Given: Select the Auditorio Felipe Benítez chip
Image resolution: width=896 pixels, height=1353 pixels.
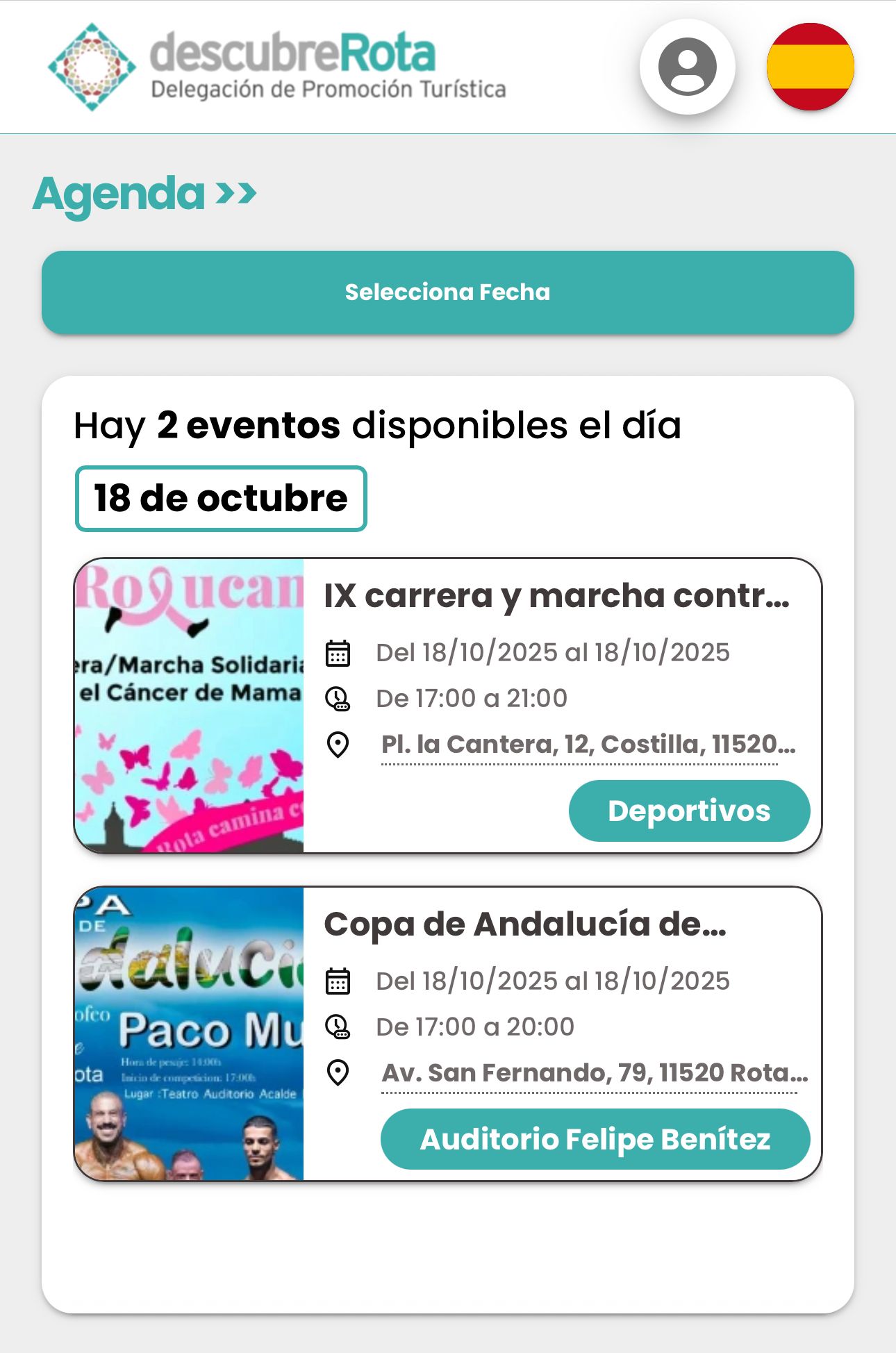Looking at the screenshot, I should pyautogui.click(x=595, y=1139).
